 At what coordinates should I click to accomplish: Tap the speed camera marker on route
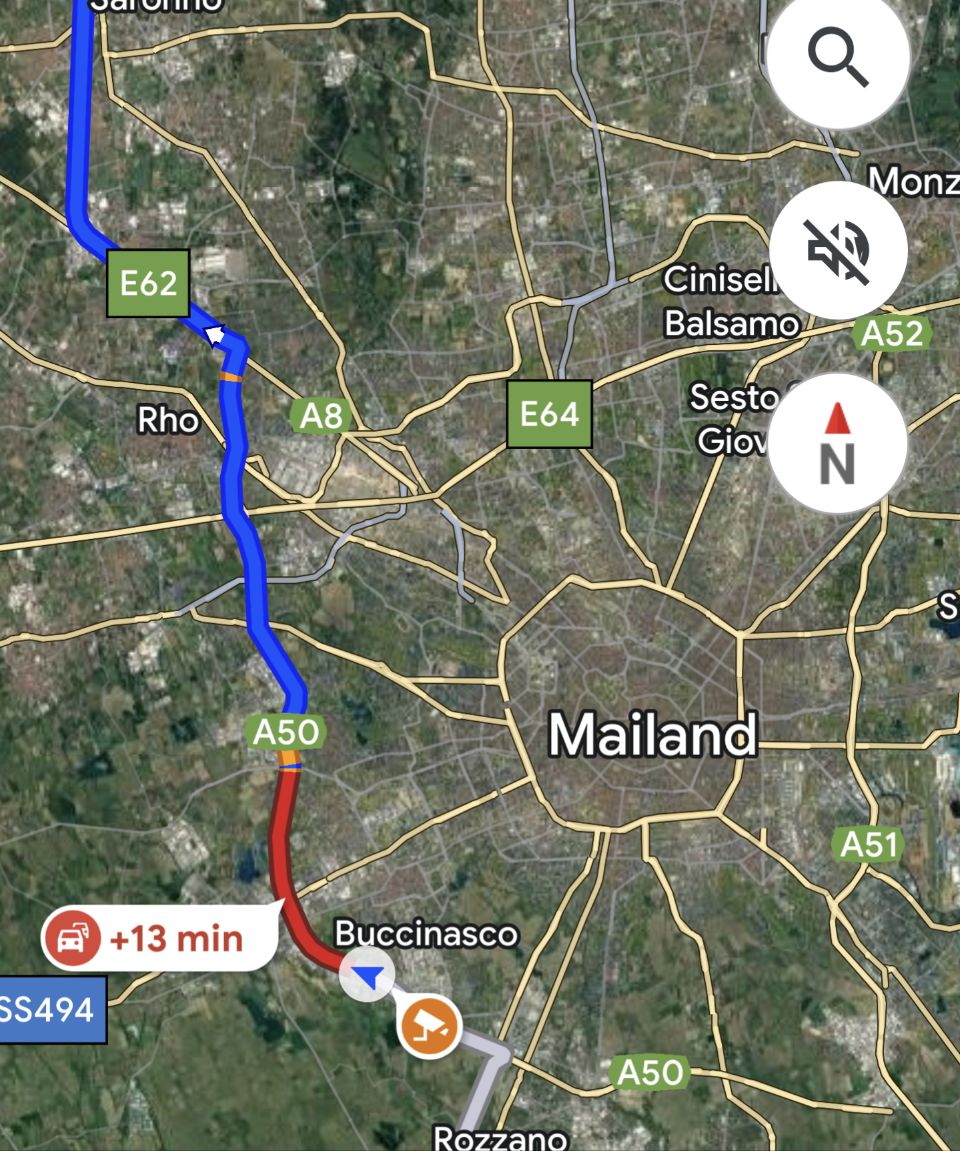click(429, 1025)
